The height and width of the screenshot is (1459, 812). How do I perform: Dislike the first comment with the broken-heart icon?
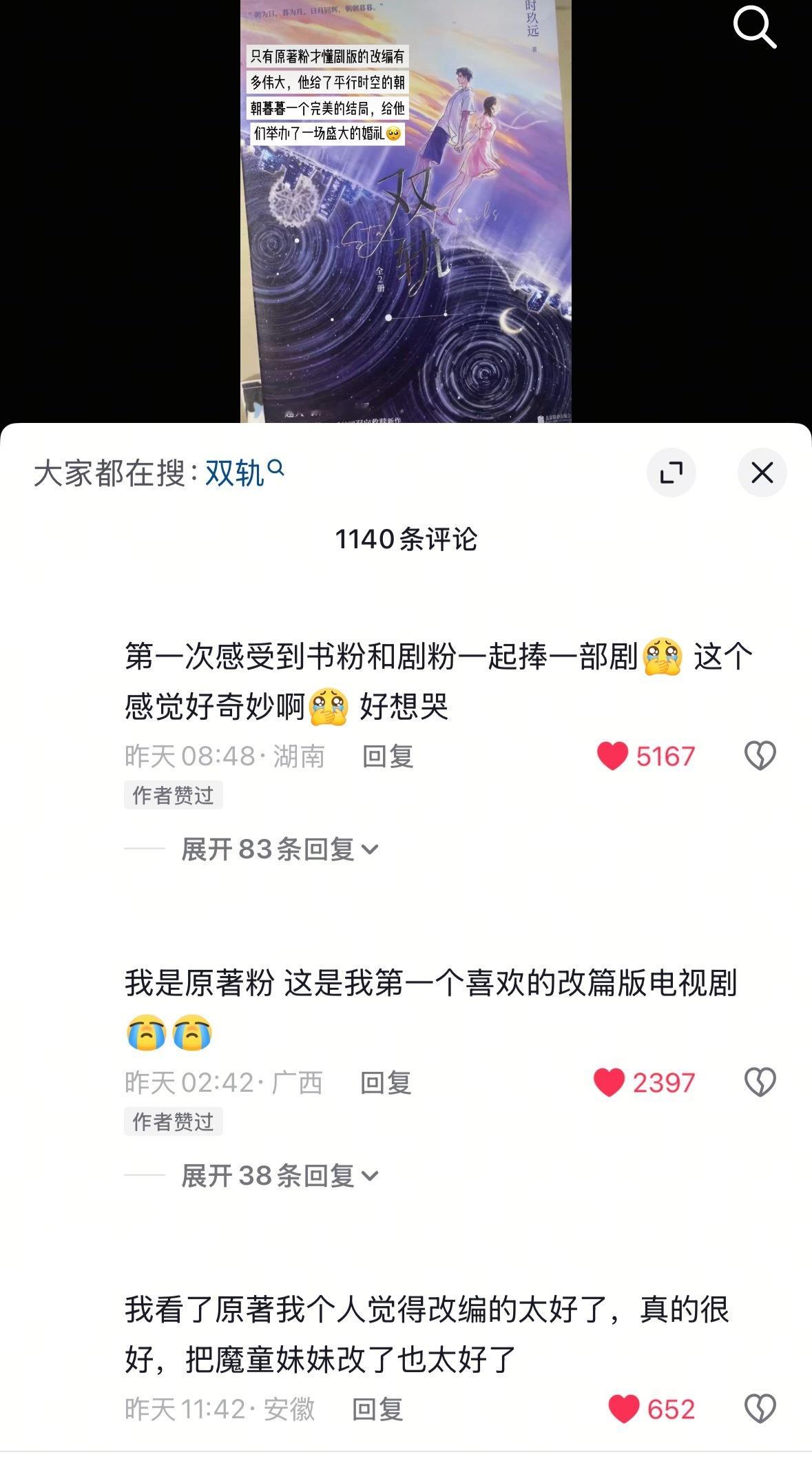[x=760, y=755]
